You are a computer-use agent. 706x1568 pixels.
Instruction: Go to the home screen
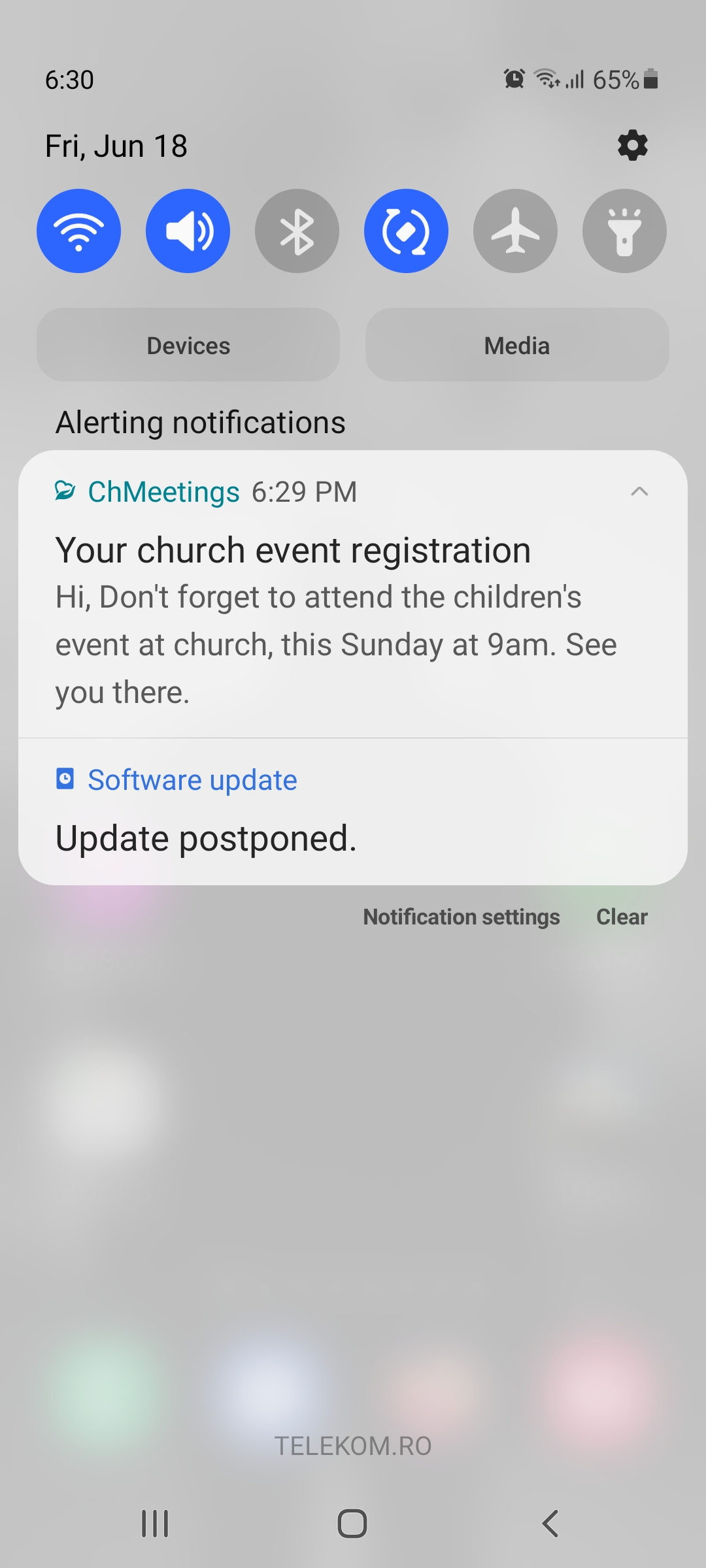pyautogui.click(x=352, y=1524)
